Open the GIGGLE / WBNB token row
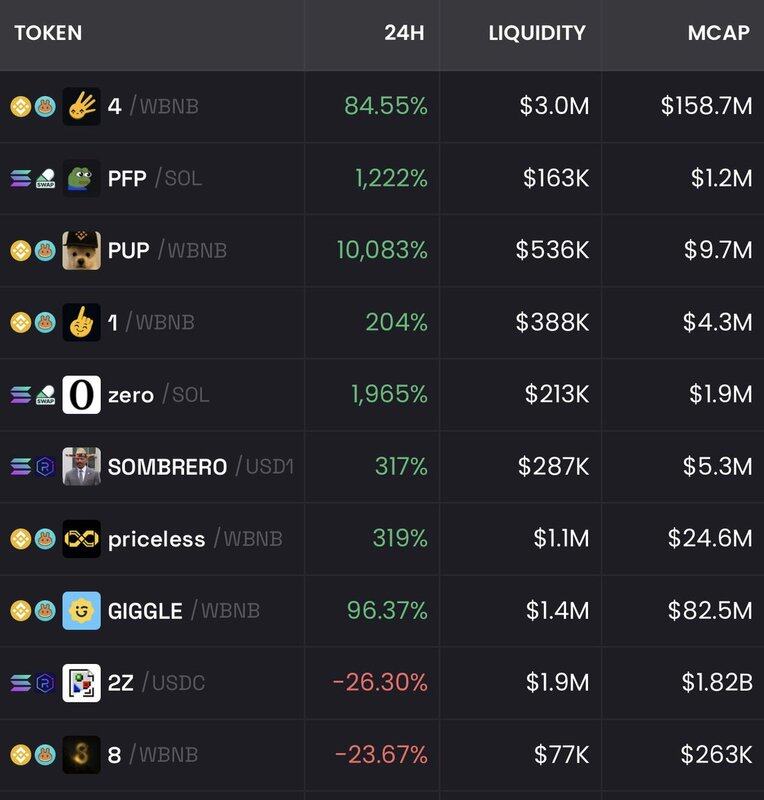Screen dimensions: 764x800 pyautogui.click(x=145, y=610)
